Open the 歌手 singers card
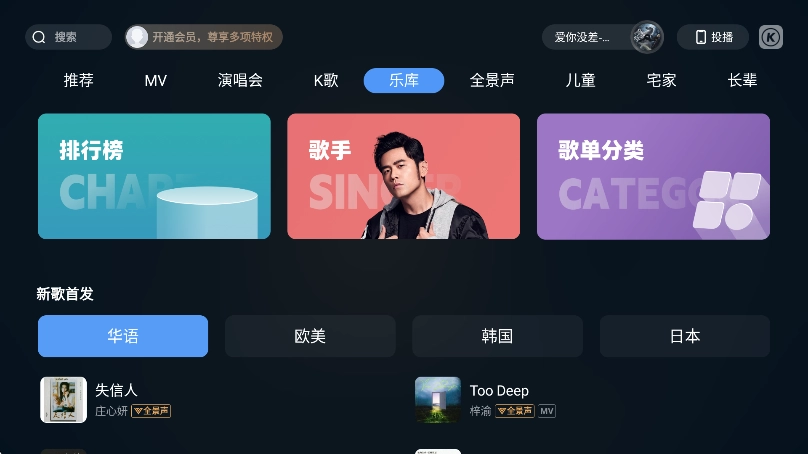Screen dimensions: 808x454 pos(403,176)
